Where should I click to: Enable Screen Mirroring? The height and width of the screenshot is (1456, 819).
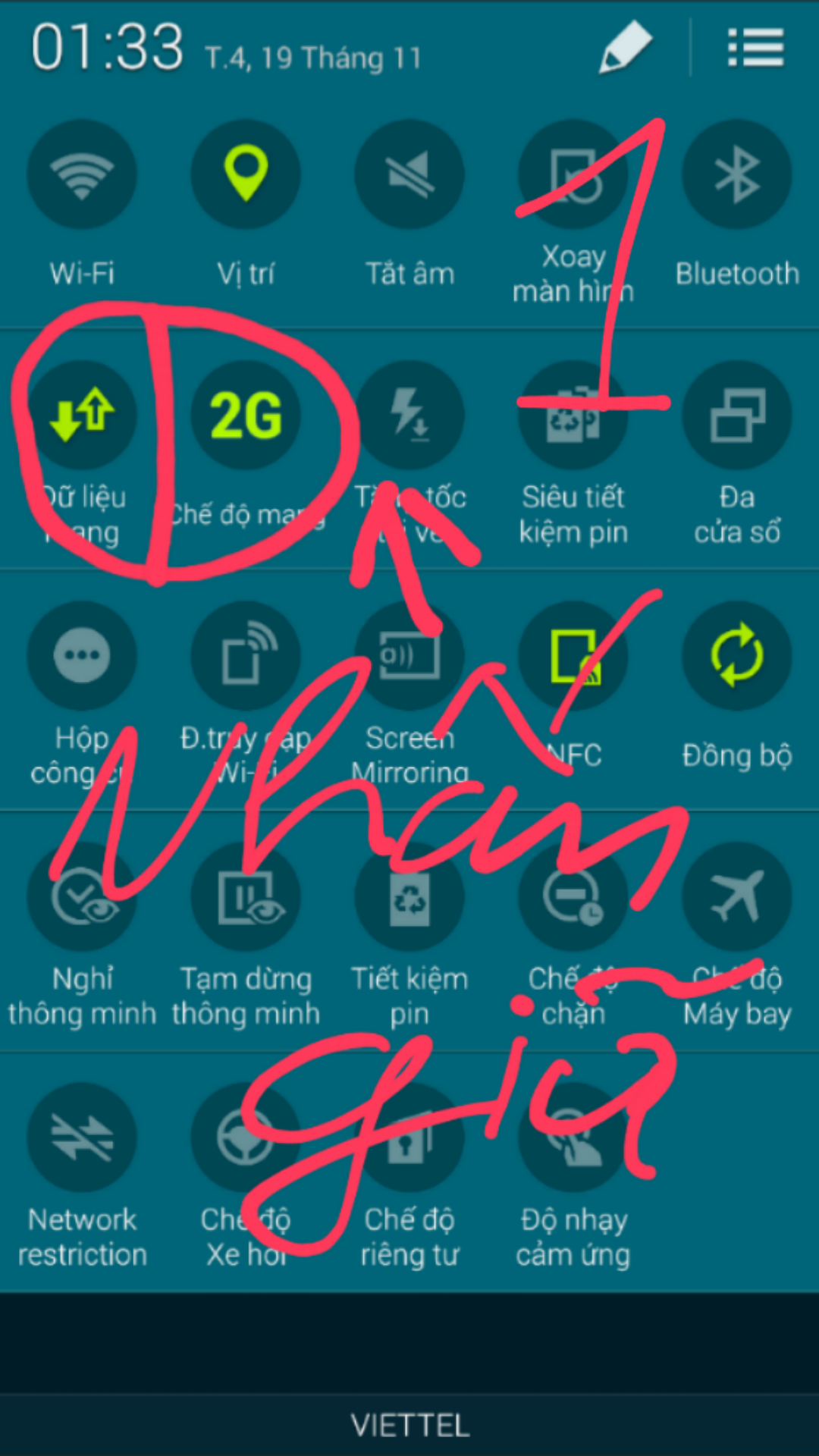pyautogui.click(x=409, y=656)
